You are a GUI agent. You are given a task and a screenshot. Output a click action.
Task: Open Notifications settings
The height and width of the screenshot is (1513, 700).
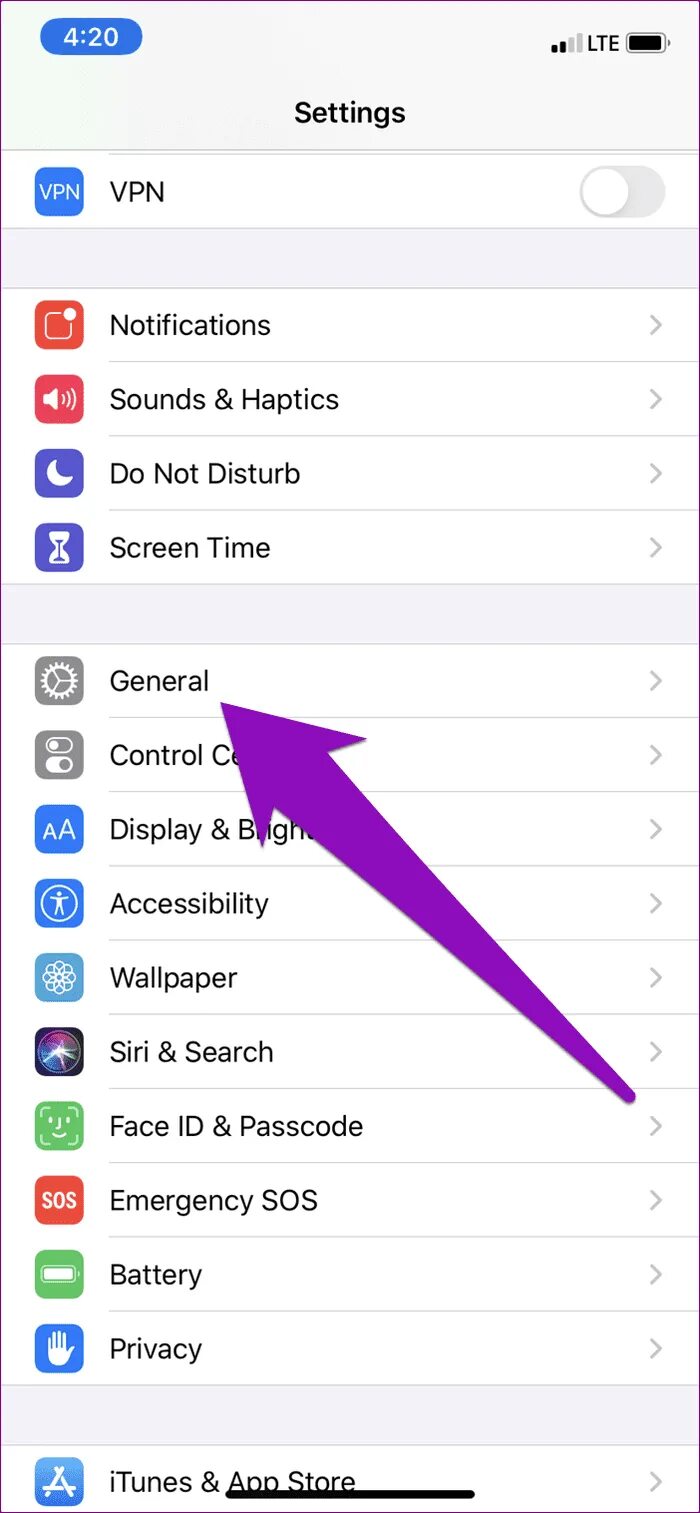(350, 325)
